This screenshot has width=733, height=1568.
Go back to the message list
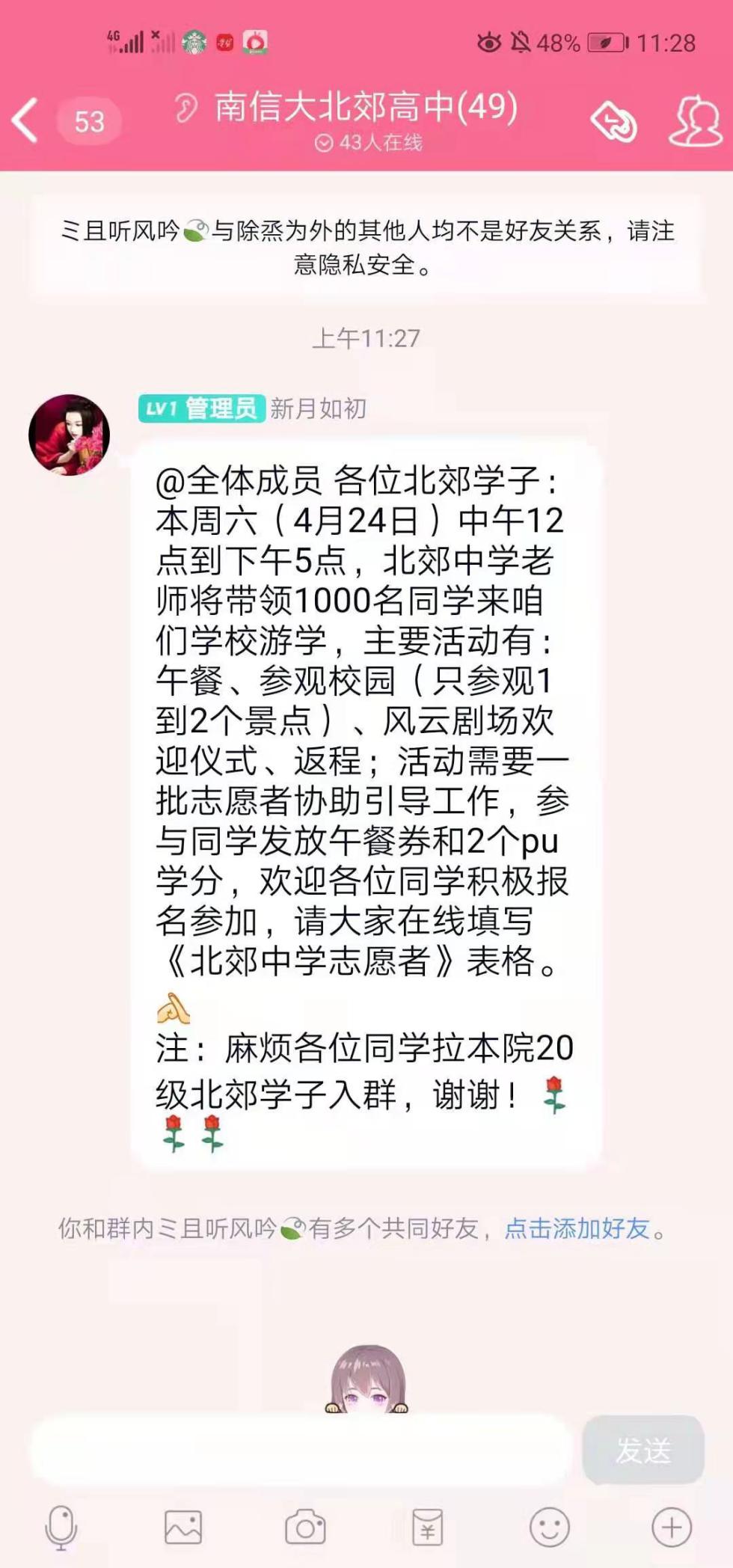pyautogui.click(x=26, y=120)
